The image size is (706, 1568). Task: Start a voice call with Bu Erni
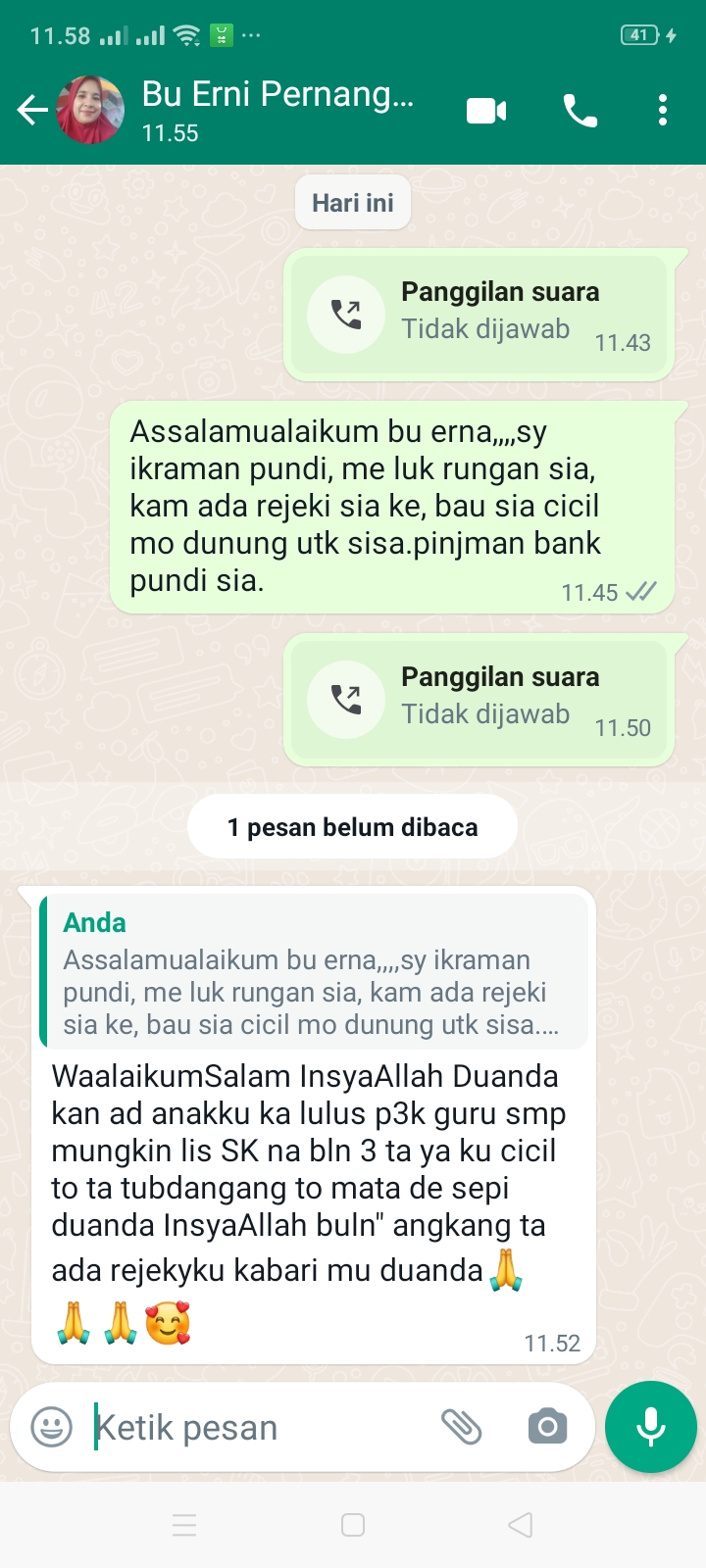coord(580,111)
